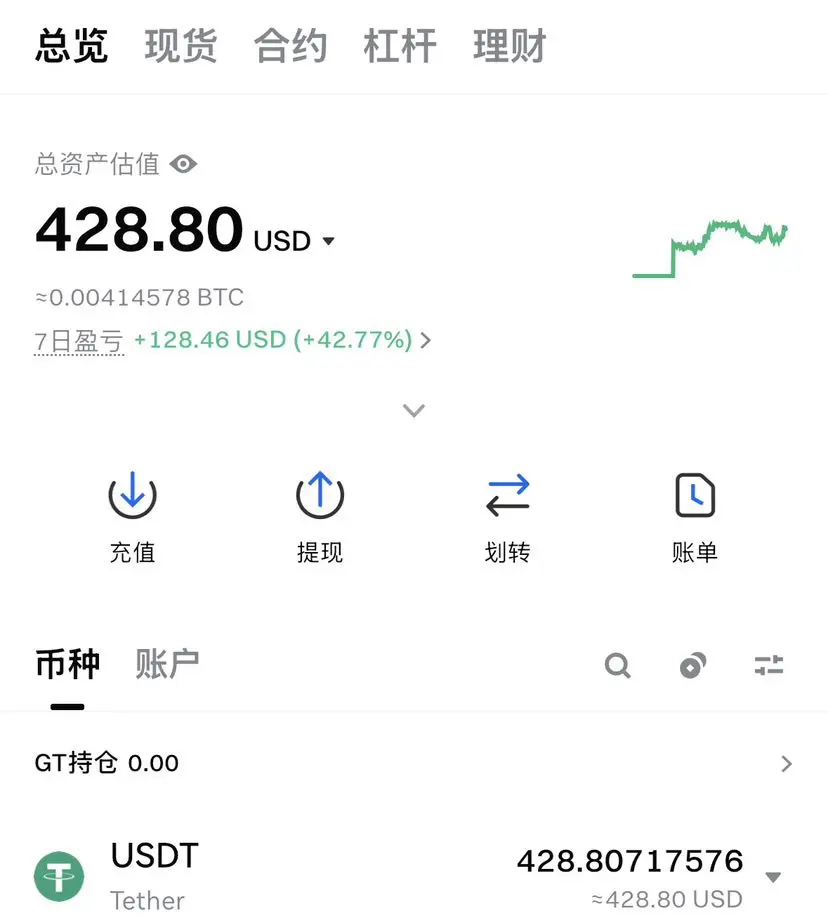Switch to the 账户 list tab
The width and height of the screenshot is (828, 918).
[x=167, y=664]
